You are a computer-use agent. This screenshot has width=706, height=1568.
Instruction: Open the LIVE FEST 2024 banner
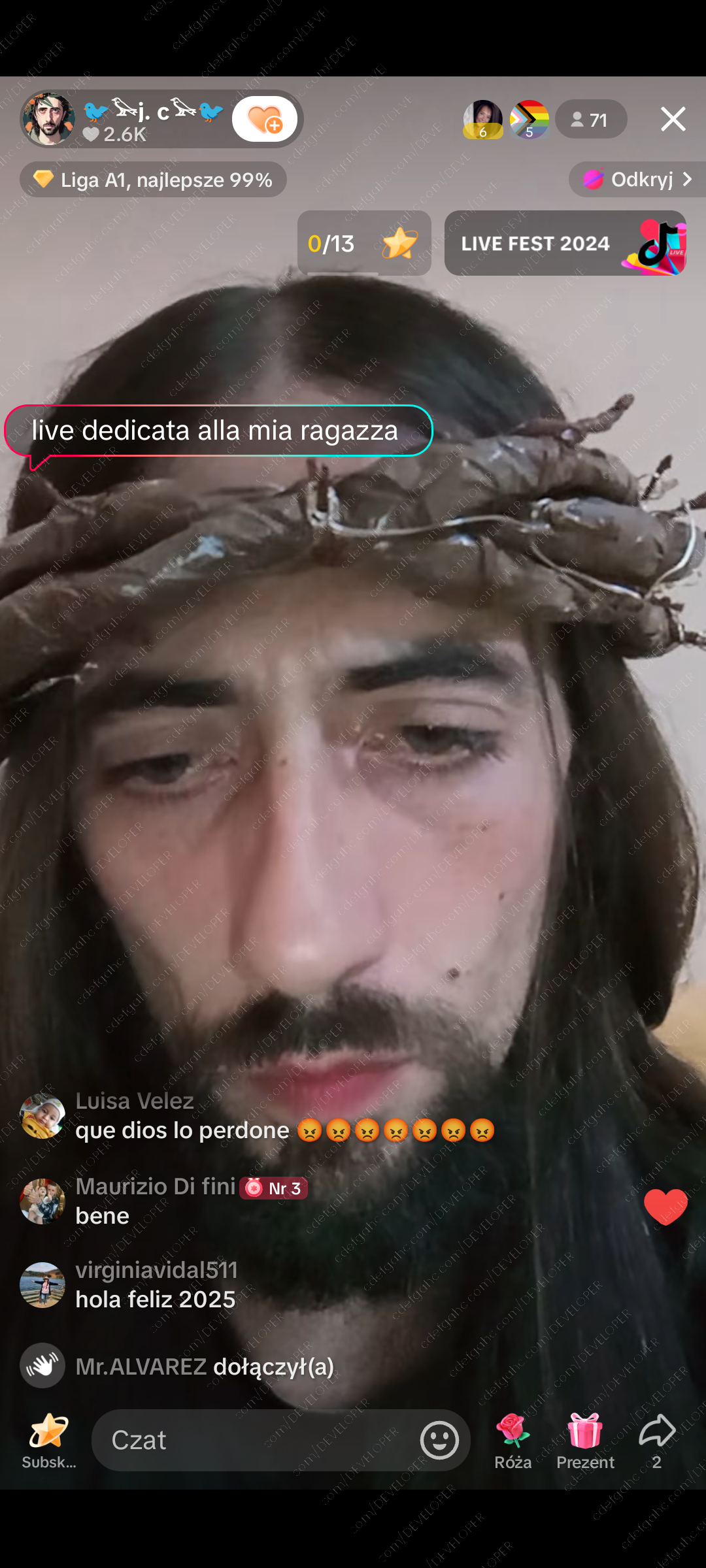pyautogui.click(x=565, y=243)
